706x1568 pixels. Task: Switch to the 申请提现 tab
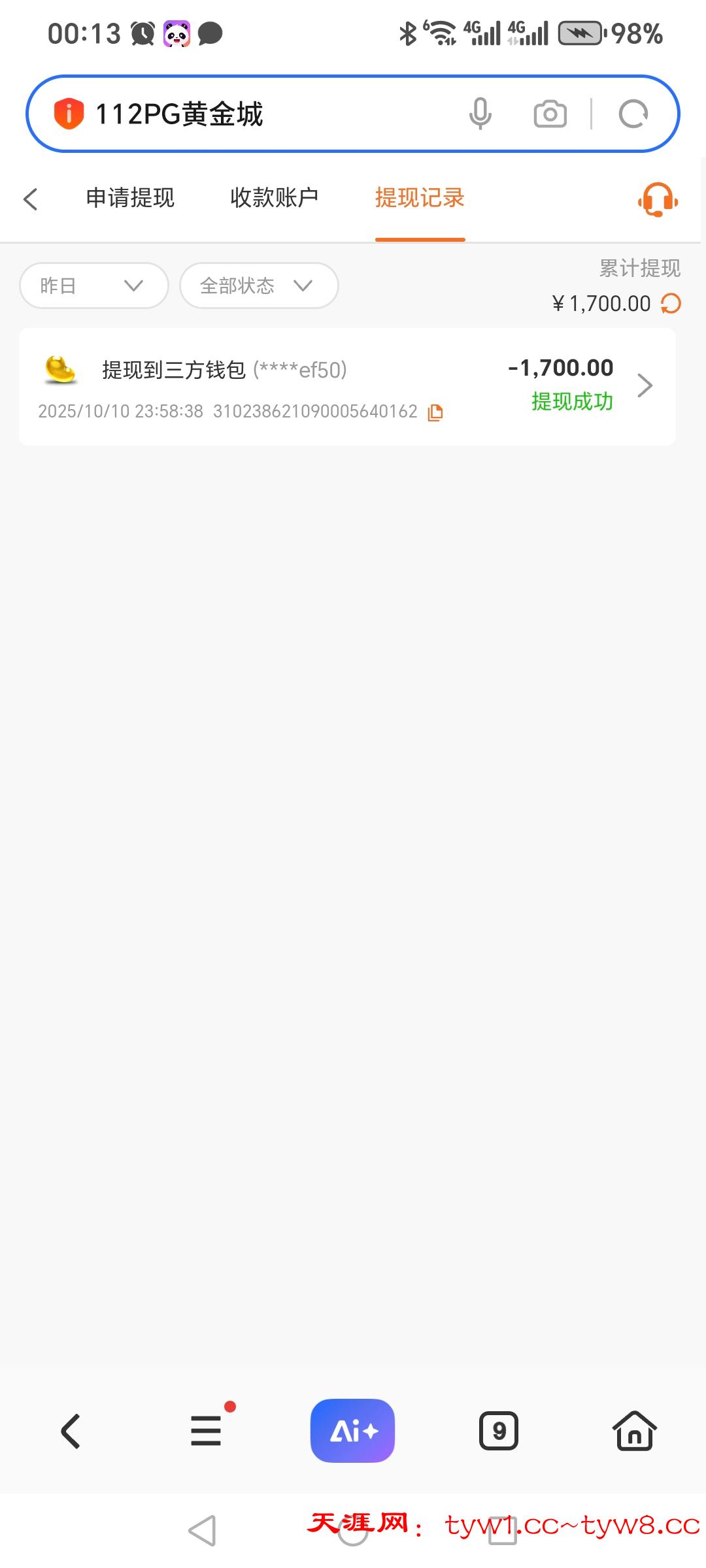pos(129,198)
